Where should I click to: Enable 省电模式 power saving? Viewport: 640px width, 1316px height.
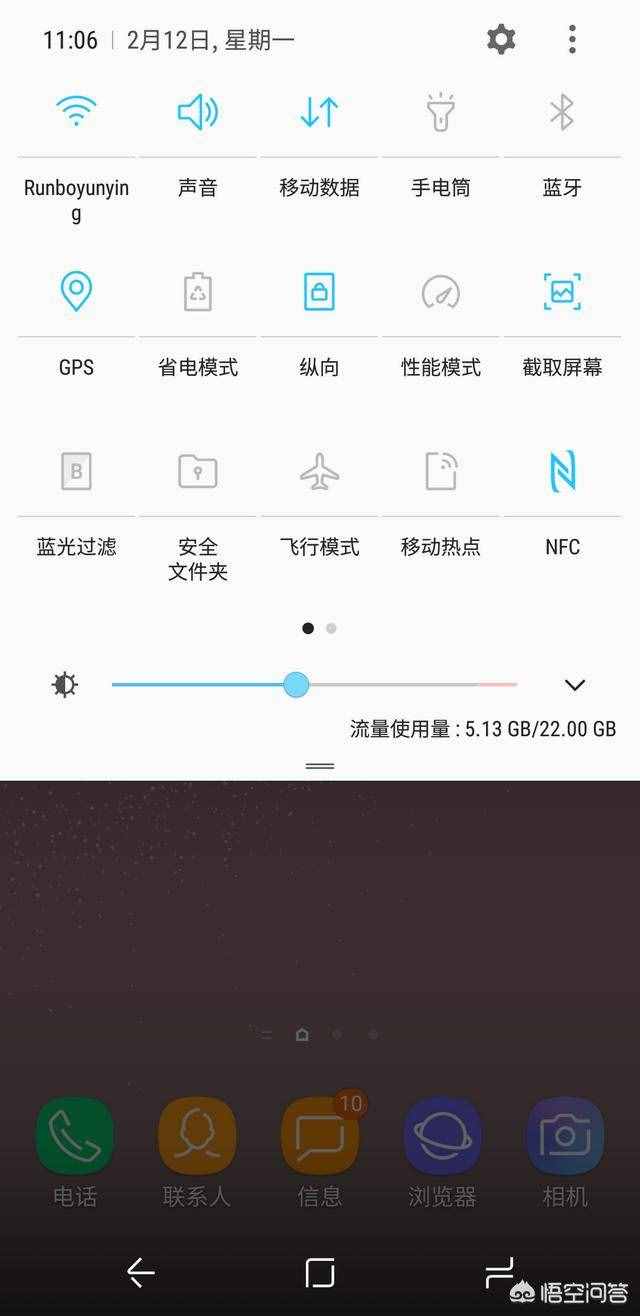pos(198,292)
